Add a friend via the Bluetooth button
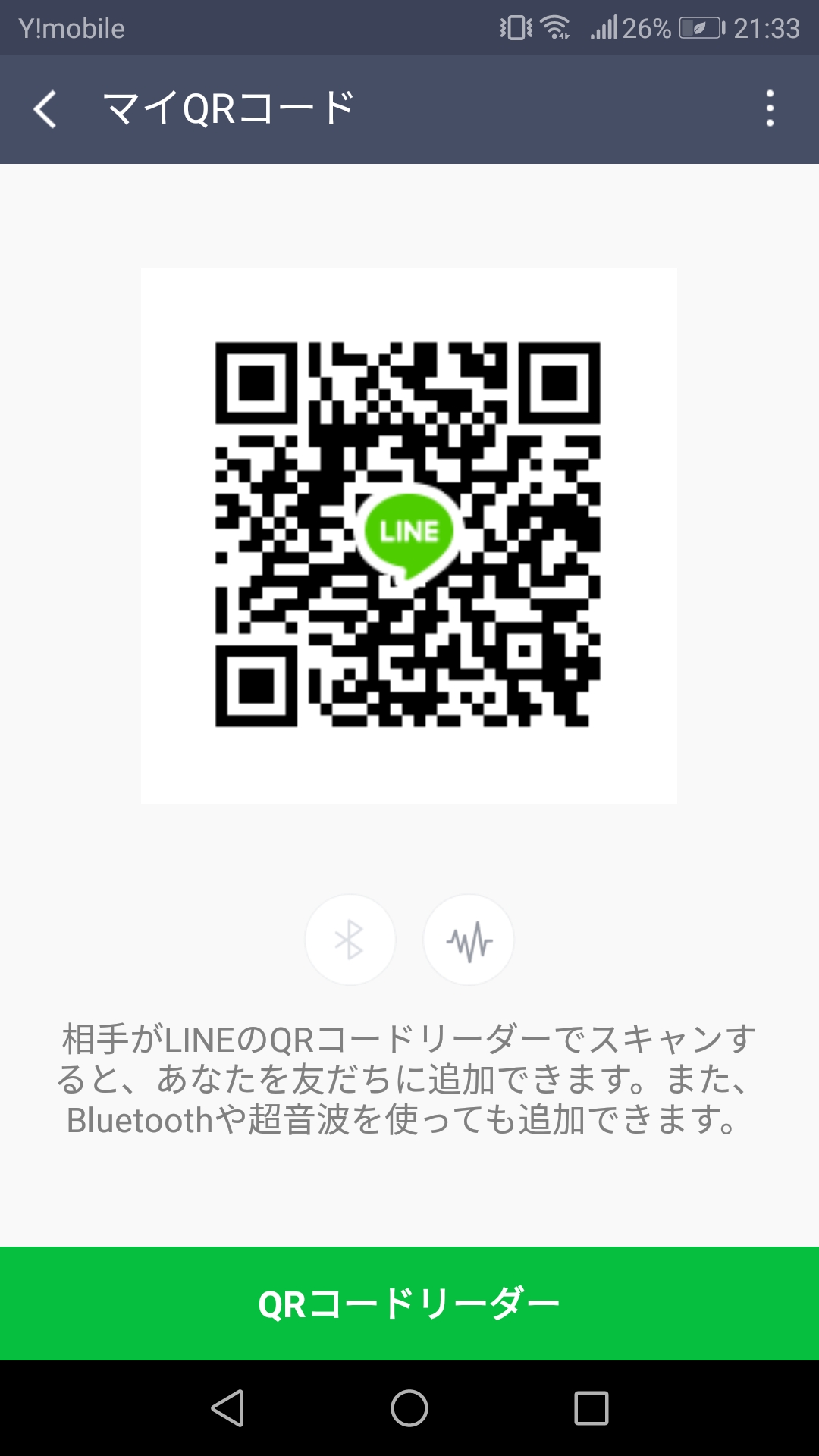The image size is (819, 1456). pos(350,940)
